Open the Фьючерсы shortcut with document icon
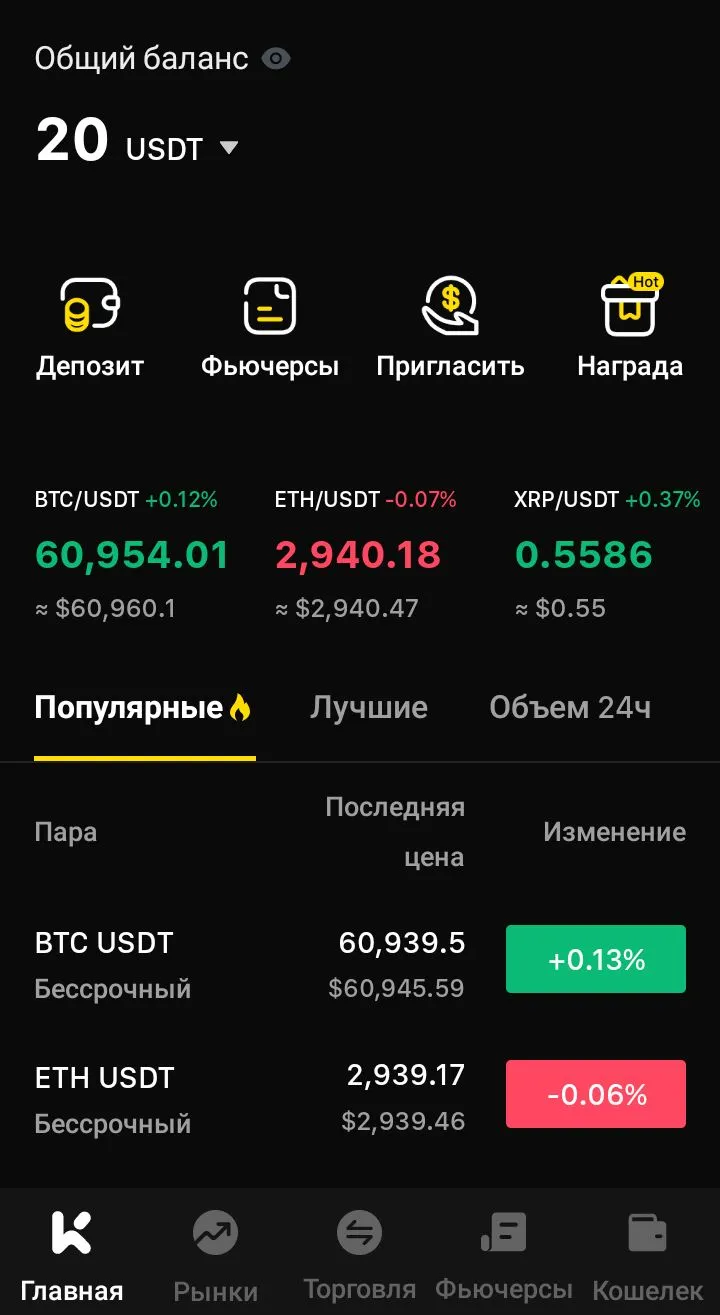Image resolution: width=720 pixels, height=1315 pixels. [x=270, y=328]
